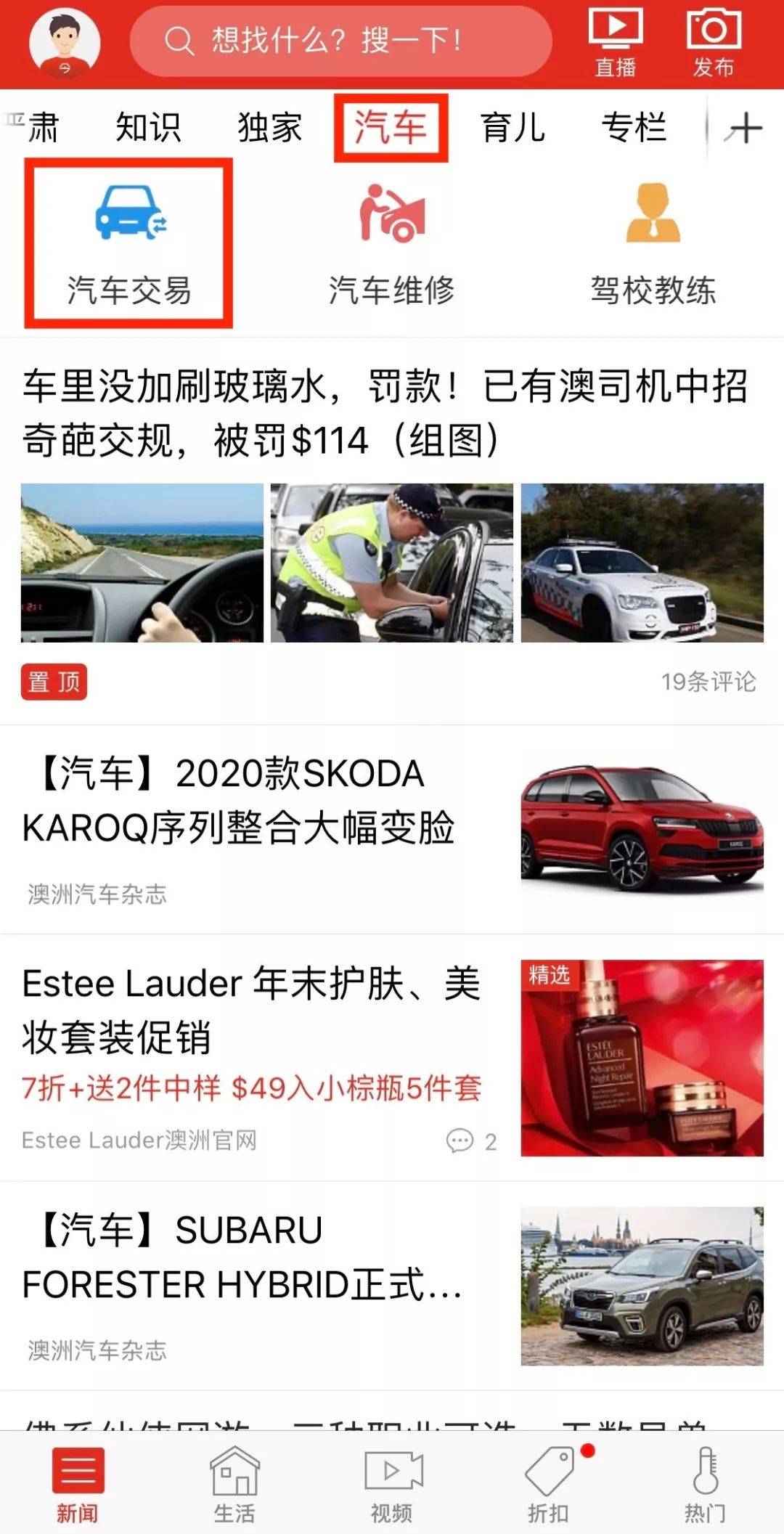Switch to the 独家 tab
Image resolution: width=784 pixels, height=1534 pixels.
[269, 128]
